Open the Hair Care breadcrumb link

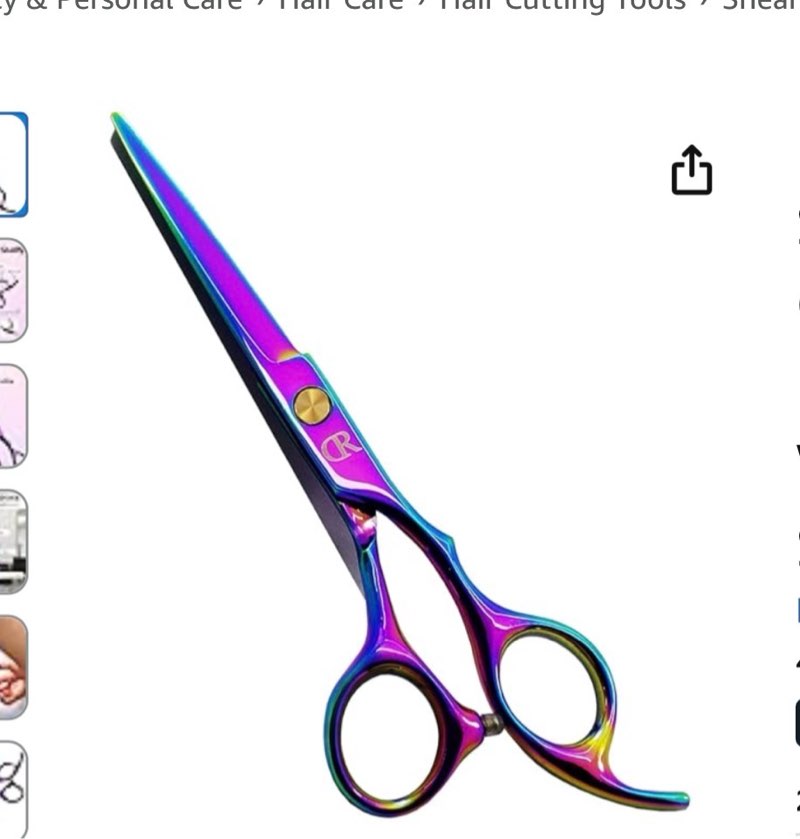[341, 5]
